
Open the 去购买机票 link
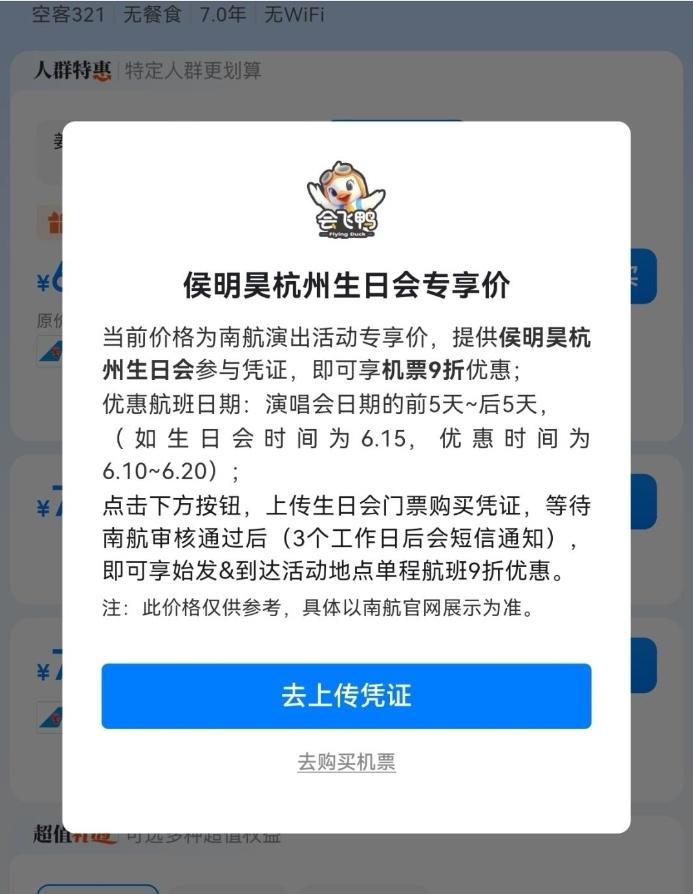pos(346,762)
